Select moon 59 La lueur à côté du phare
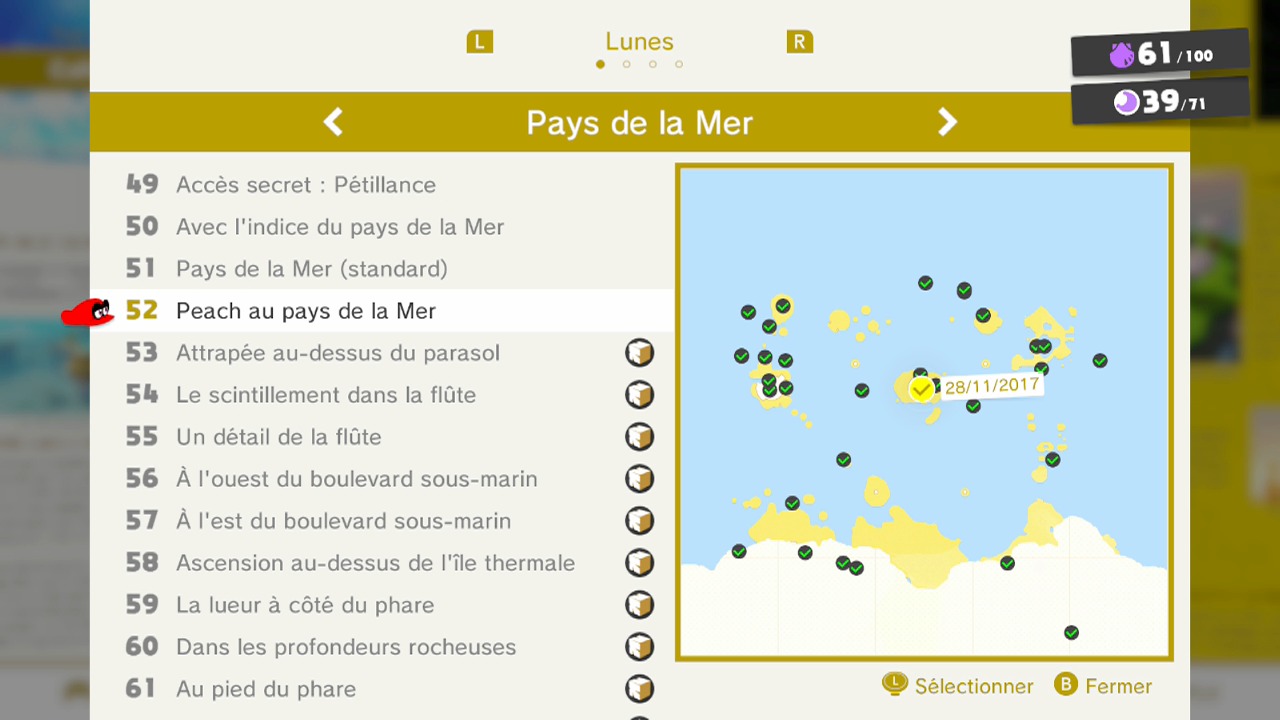Image resolution: width=1280 pixels, height=720 pixels. (304, 605)
